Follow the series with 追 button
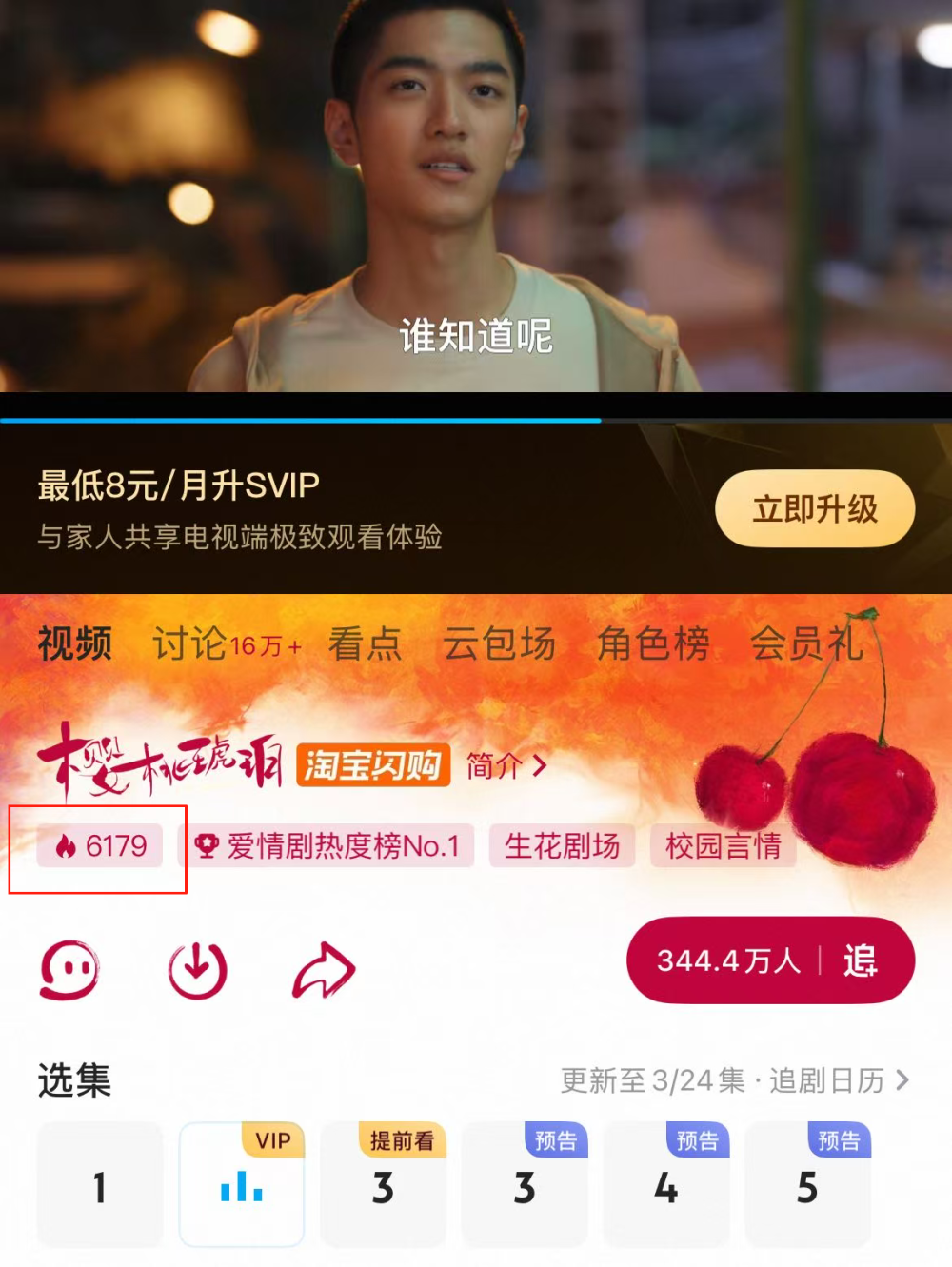This screenshot has width=952, height=1267. click(770, 960)
